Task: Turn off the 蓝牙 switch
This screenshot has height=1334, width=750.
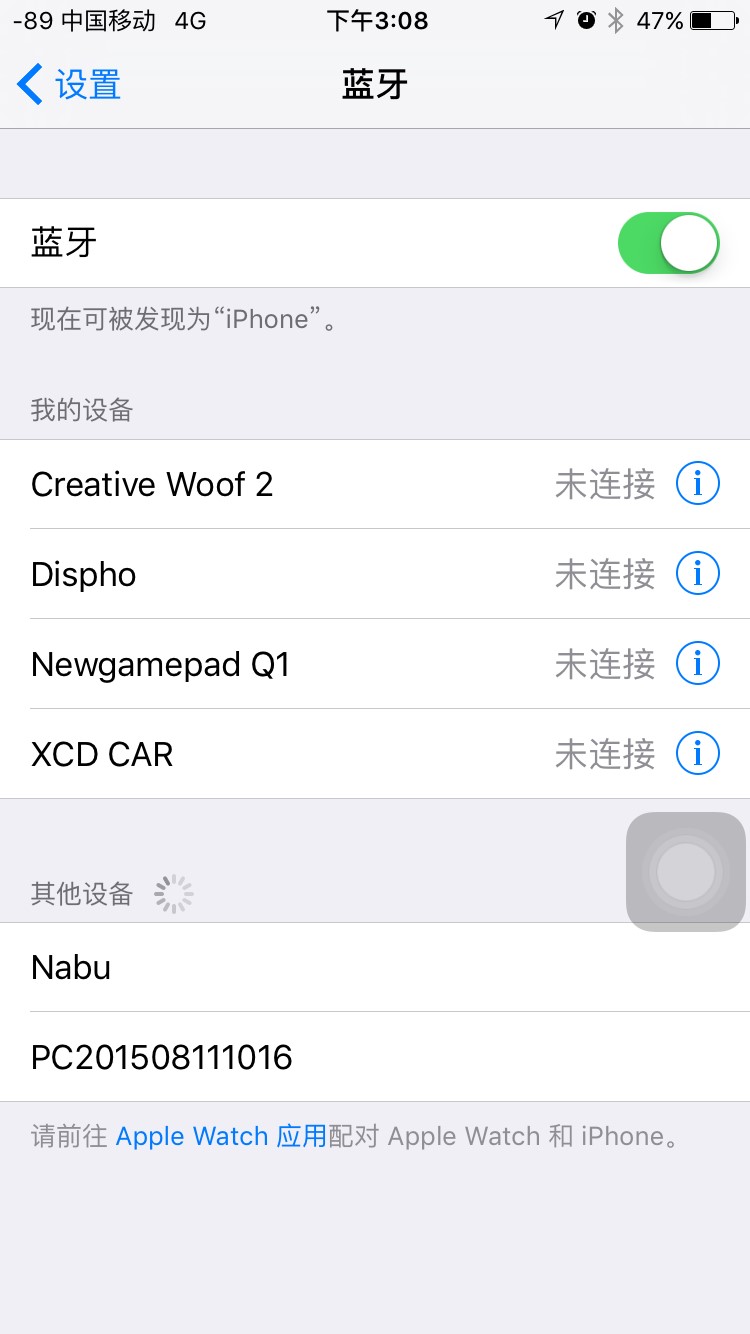Action: [668, 243]
